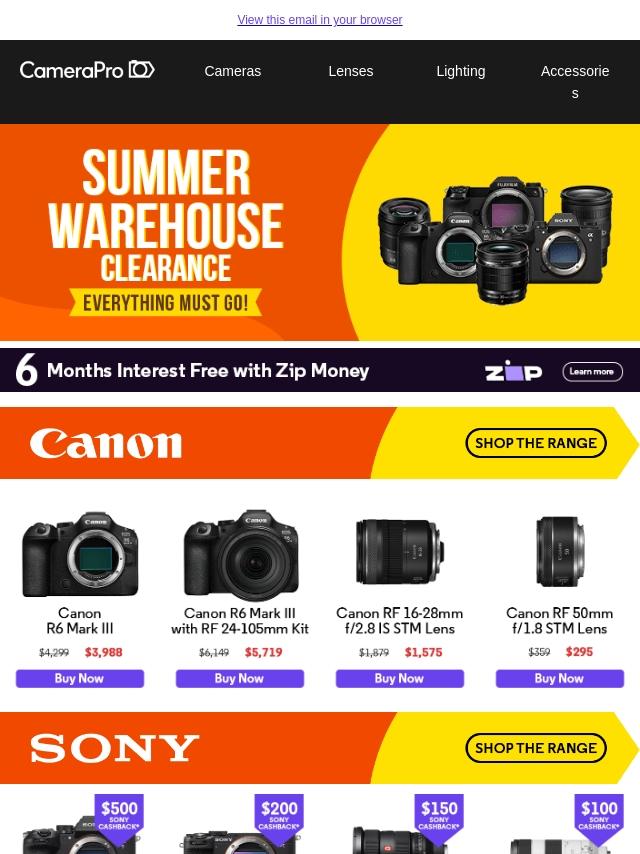Screen dimensions: 640x854
Task: Tap Learn more on Zip Money banner
Action: pos(592,372)
